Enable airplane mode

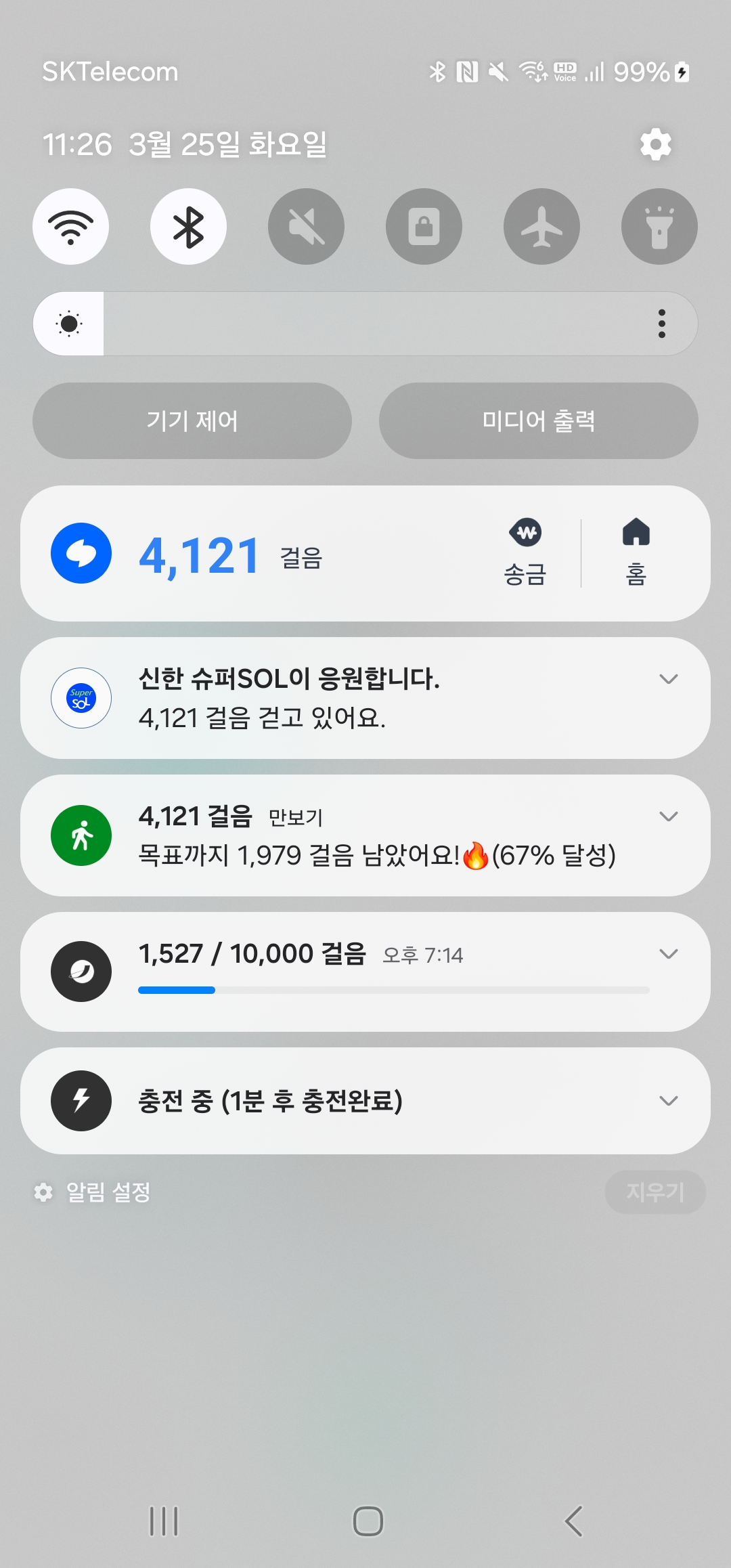541,227
